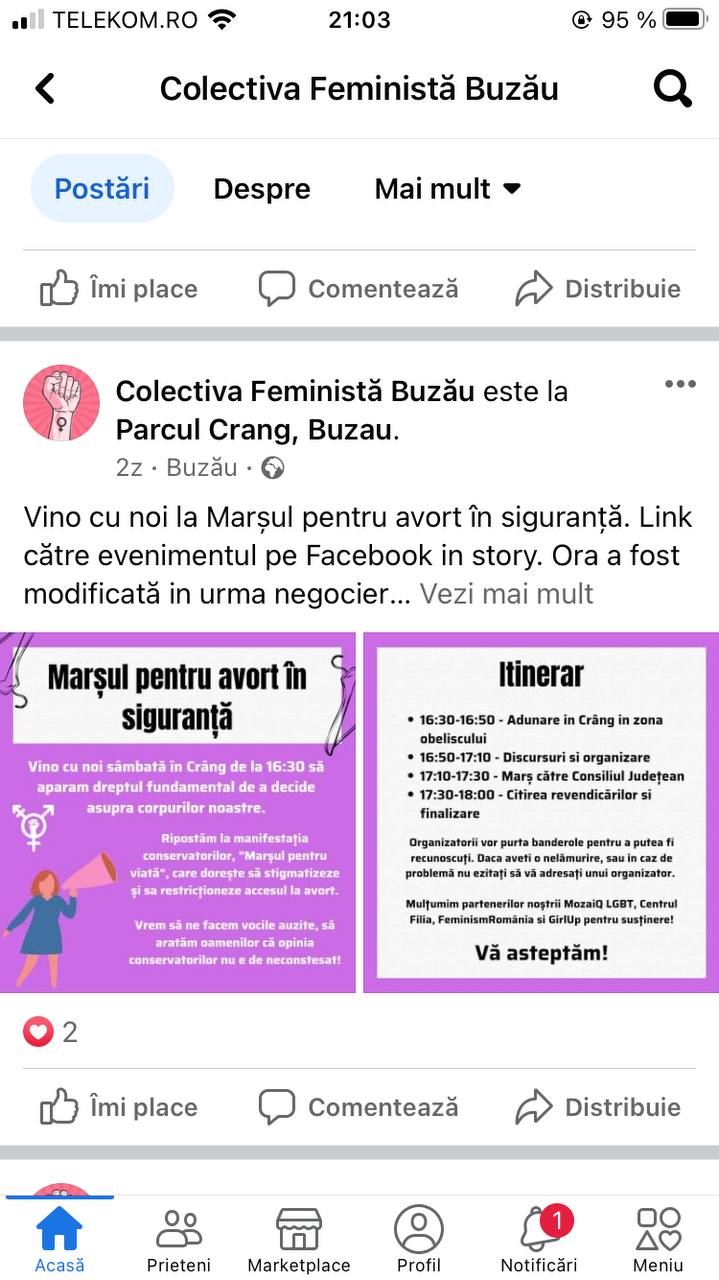The height and width of the screenshot is (1280, 719).
Task: Switch to Marketplace tab
Action: (299, 1240)
